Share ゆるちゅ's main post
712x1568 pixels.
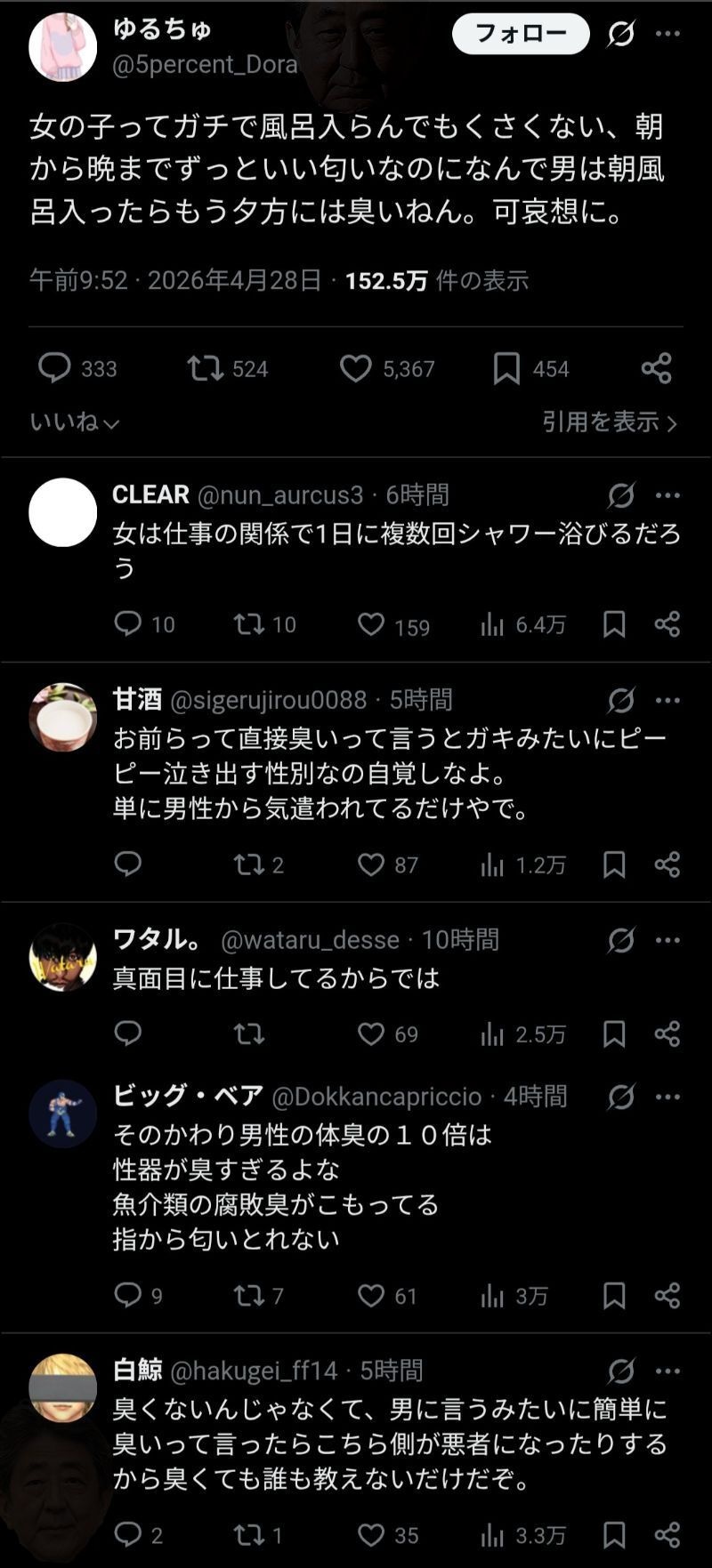(x=656, y=368)
